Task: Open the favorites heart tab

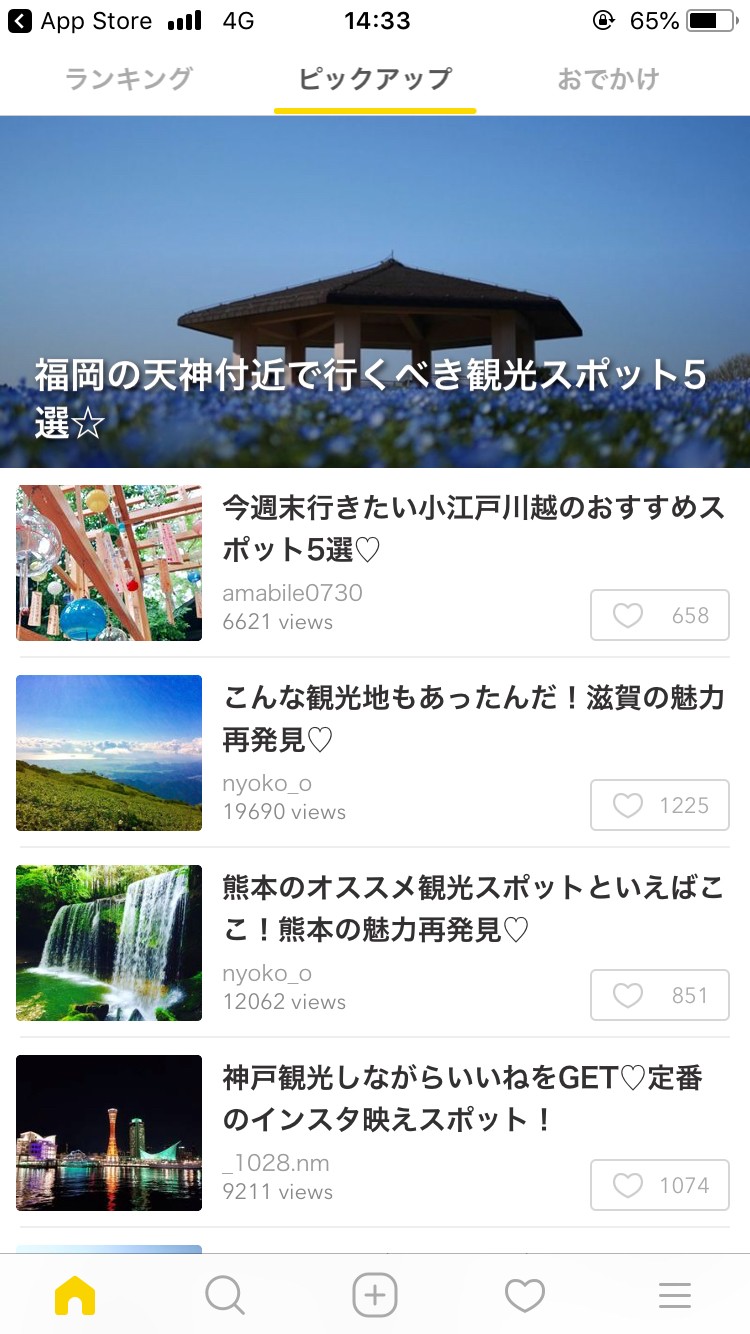Action: click(x=525, y=1296)
